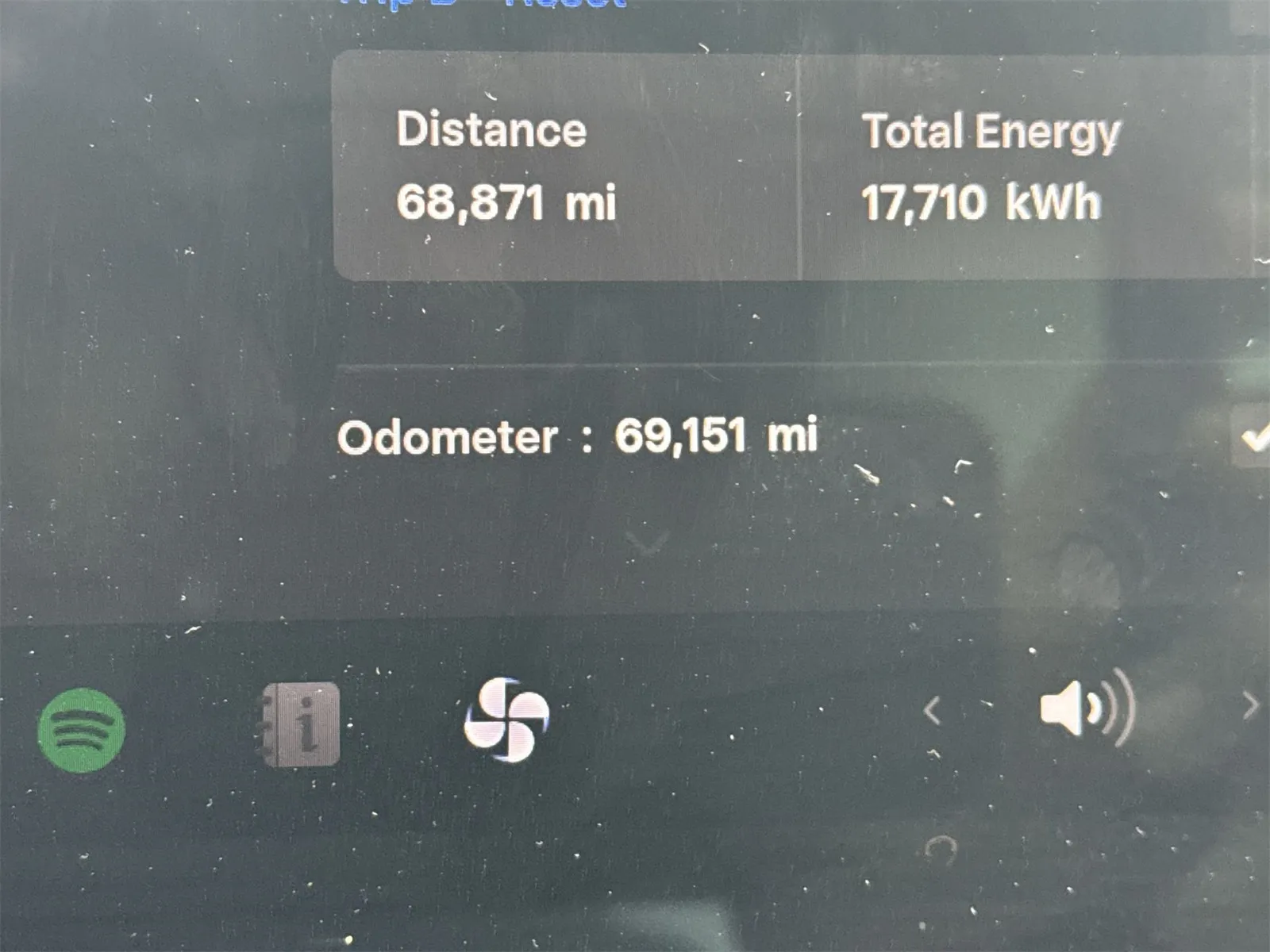Open the owner's manual icon
This screenshot has height=952, width=1270.
point(302,724)
